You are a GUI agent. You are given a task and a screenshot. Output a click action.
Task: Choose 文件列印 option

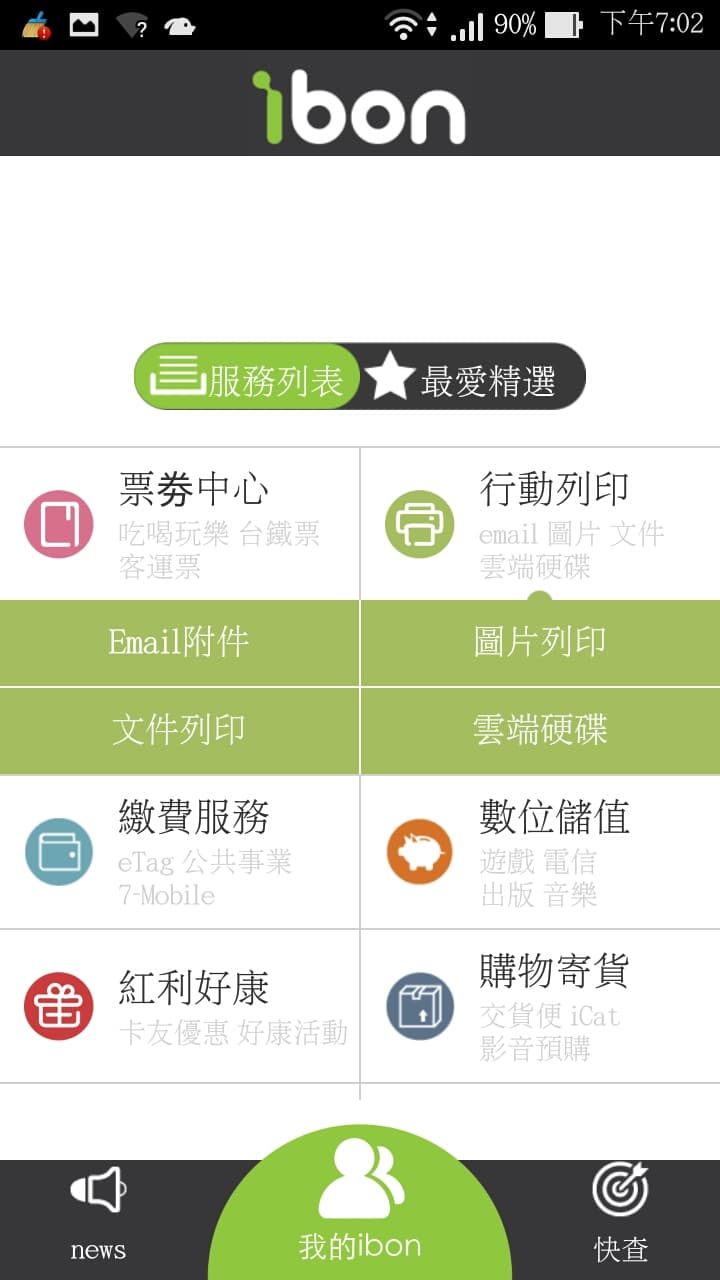coord(179,731)
